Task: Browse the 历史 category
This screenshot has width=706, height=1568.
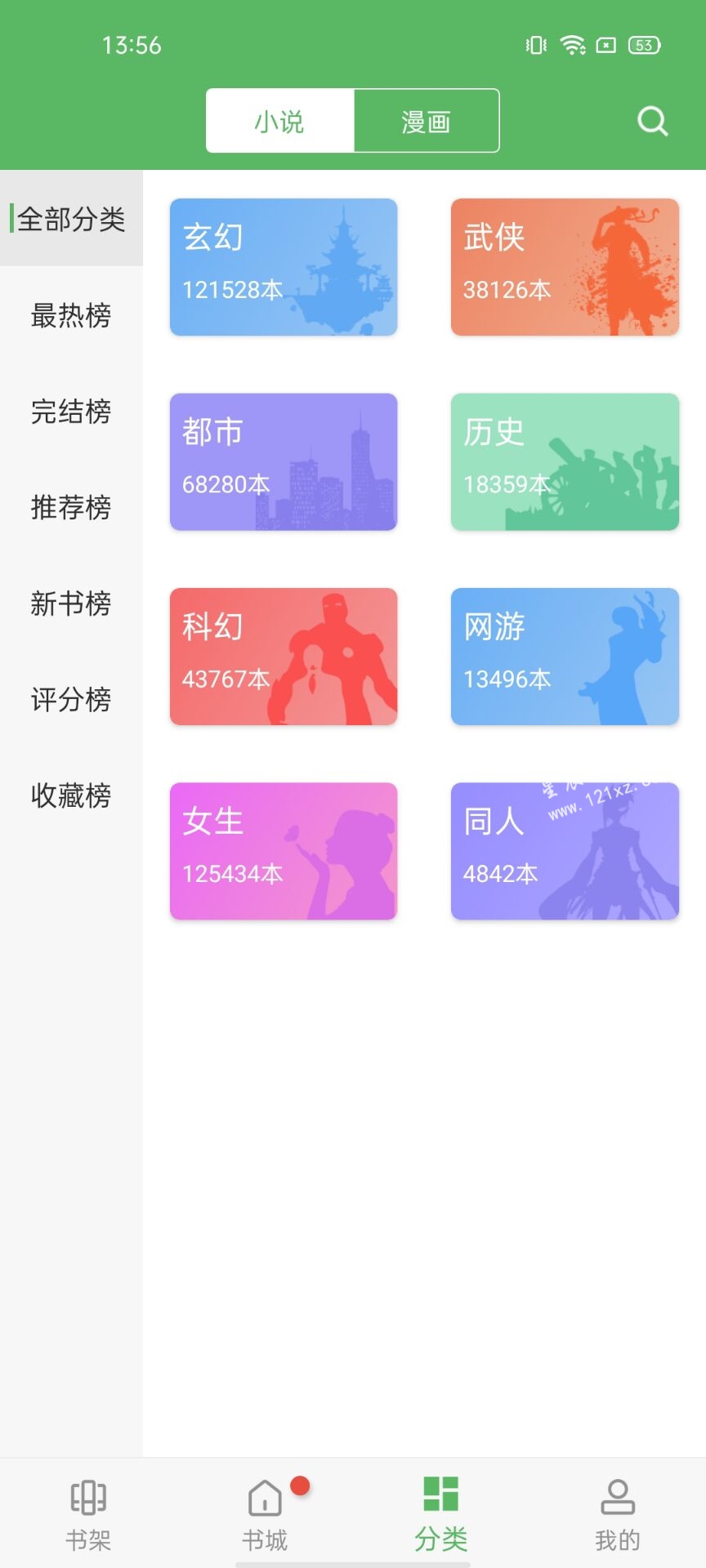Action: tap(565, 461)
